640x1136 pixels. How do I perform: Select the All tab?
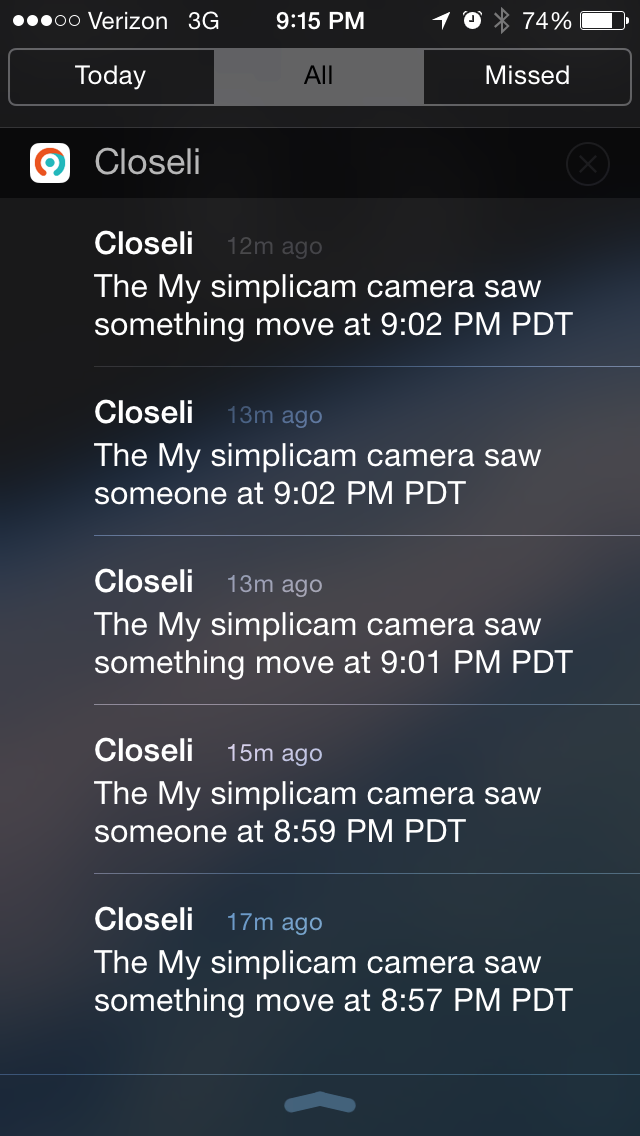[319, 76]
